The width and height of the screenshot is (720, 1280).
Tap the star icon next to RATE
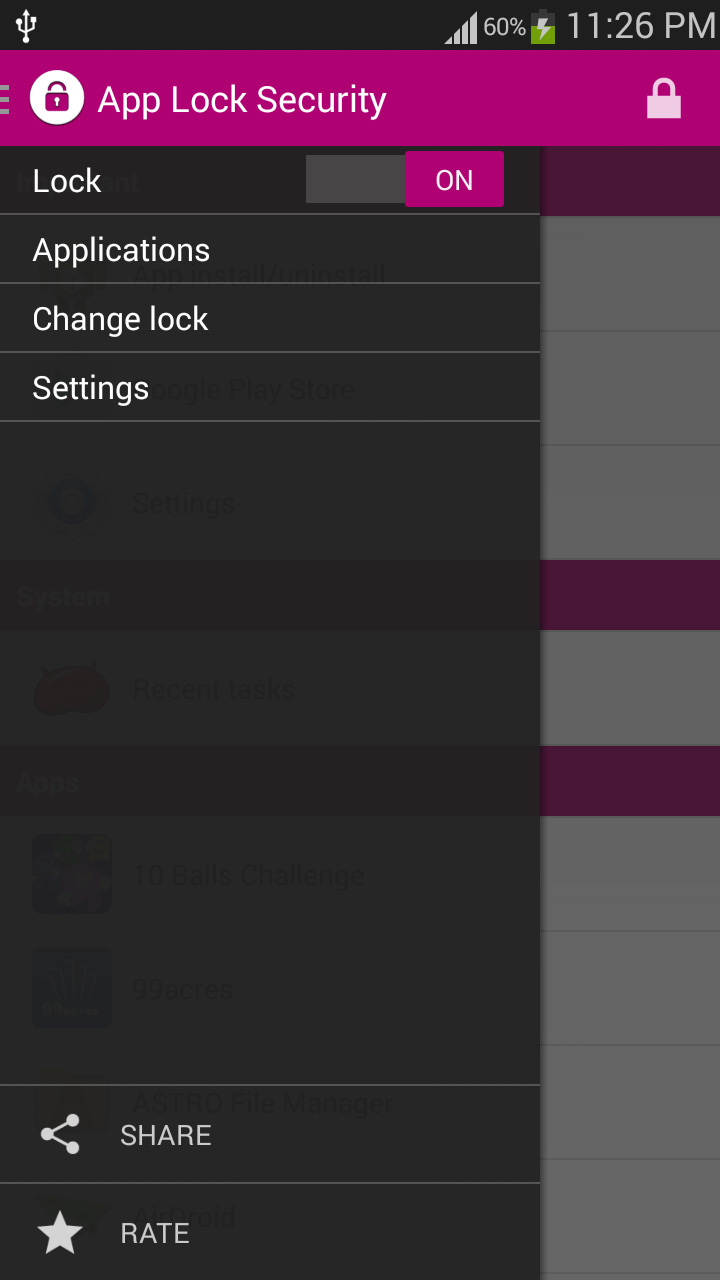[x=59, y=1232]
